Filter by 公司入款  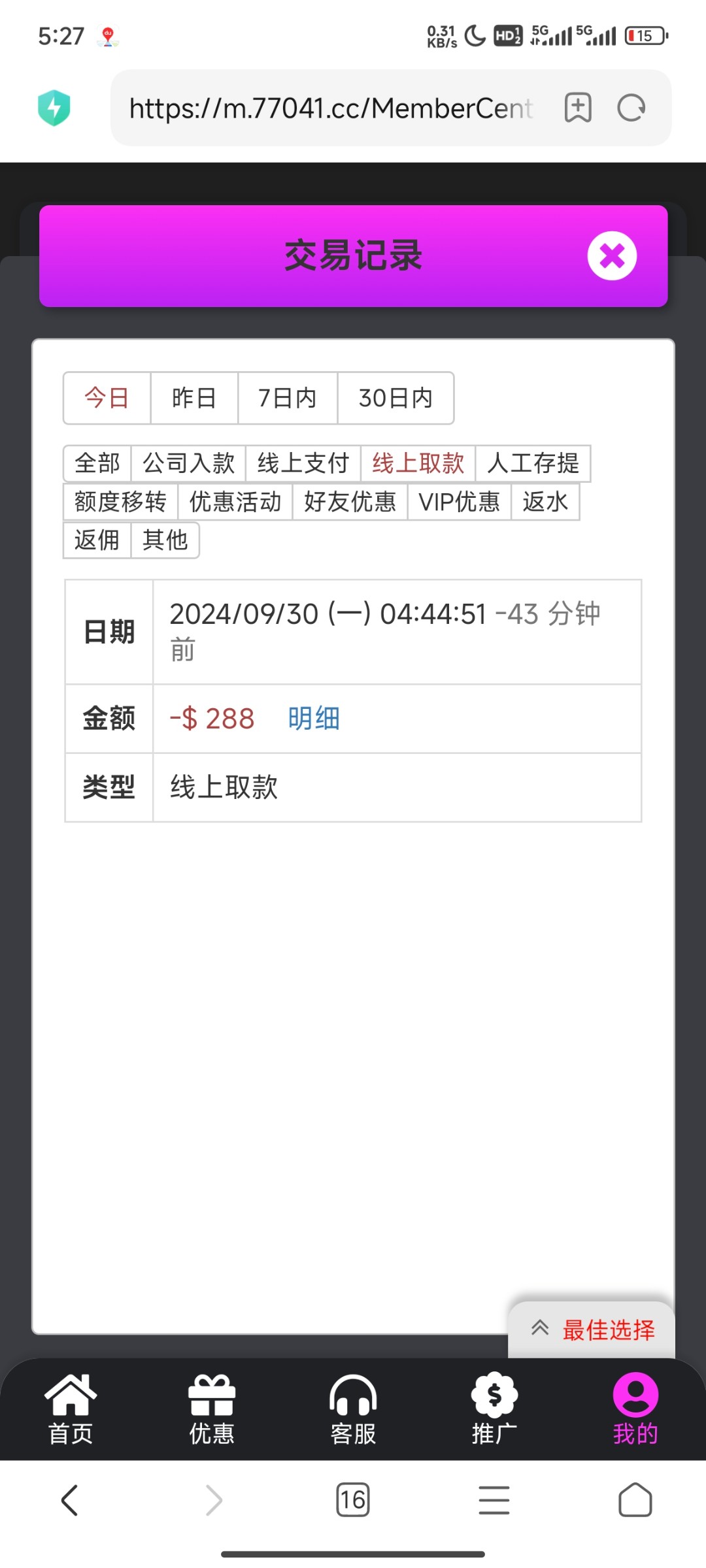188,463
